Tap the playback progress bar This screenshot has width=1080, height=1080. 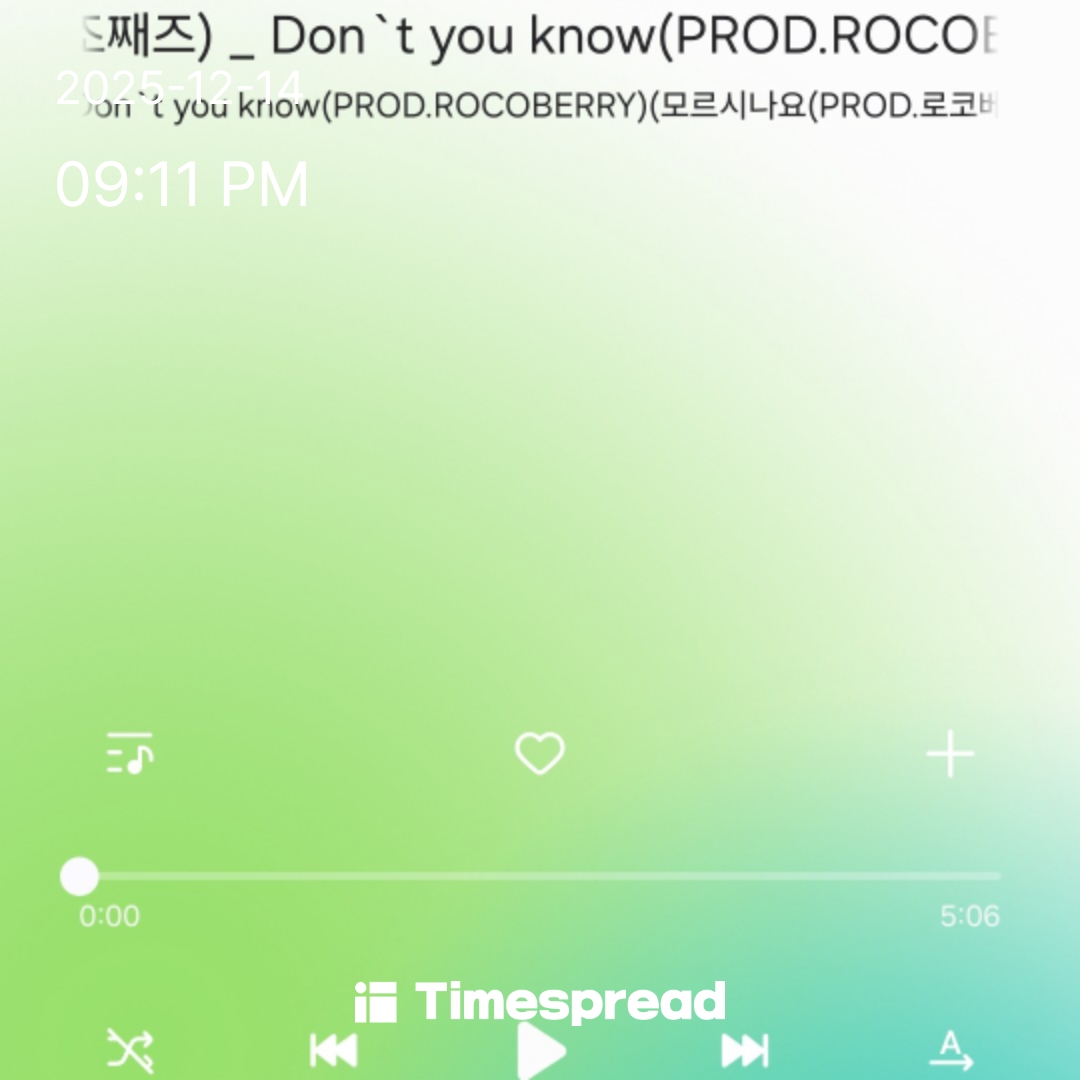[540, 877]
